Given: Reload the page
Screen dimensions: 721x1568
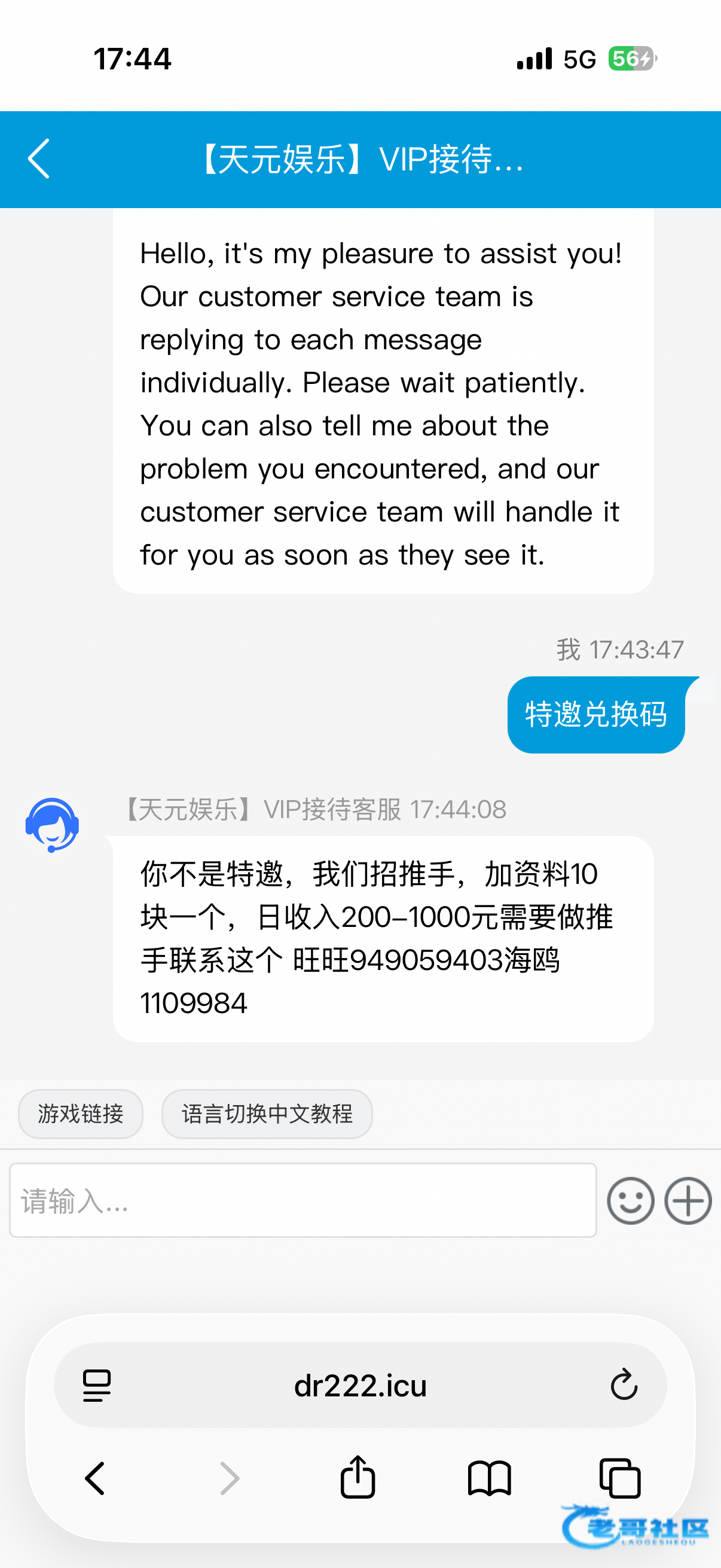Looking at the screenshot, I should 623,1386.
